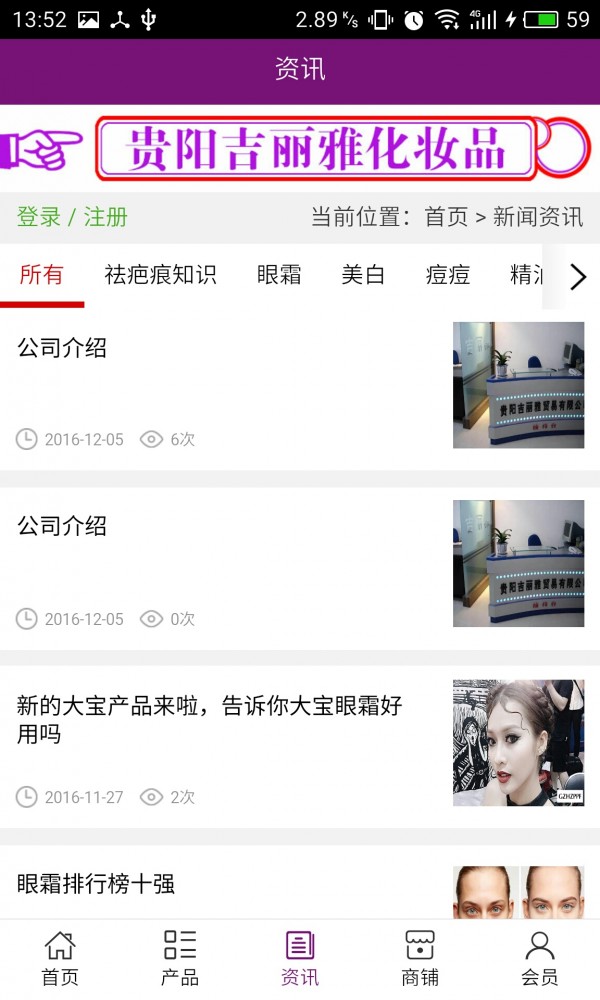The width and height of the screenshot is (600, 1000).
Task: Open the 资讯 bottom tab
Action: tap(300, 959)
